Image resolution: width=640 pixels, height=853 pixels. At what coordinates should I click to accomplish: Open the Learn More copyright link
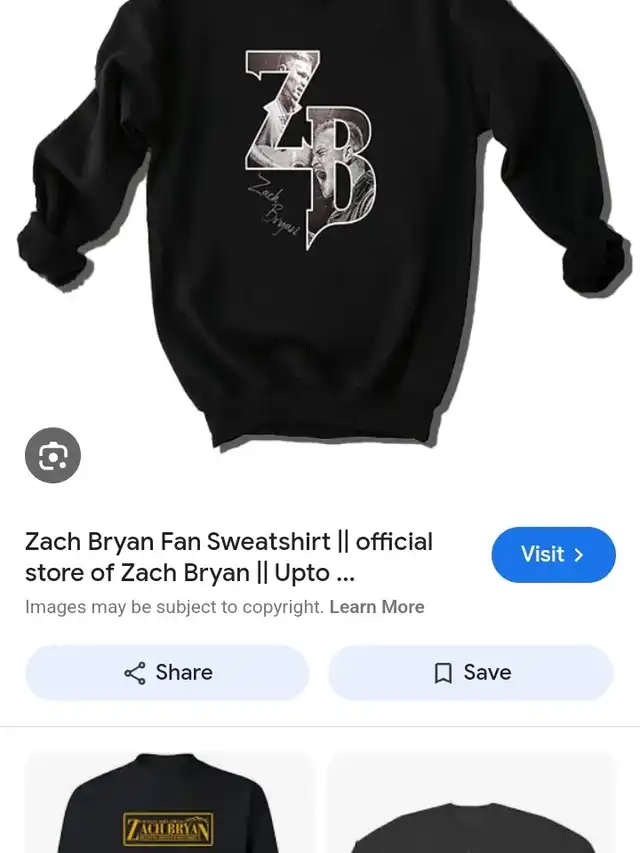(x=377, y=607)
